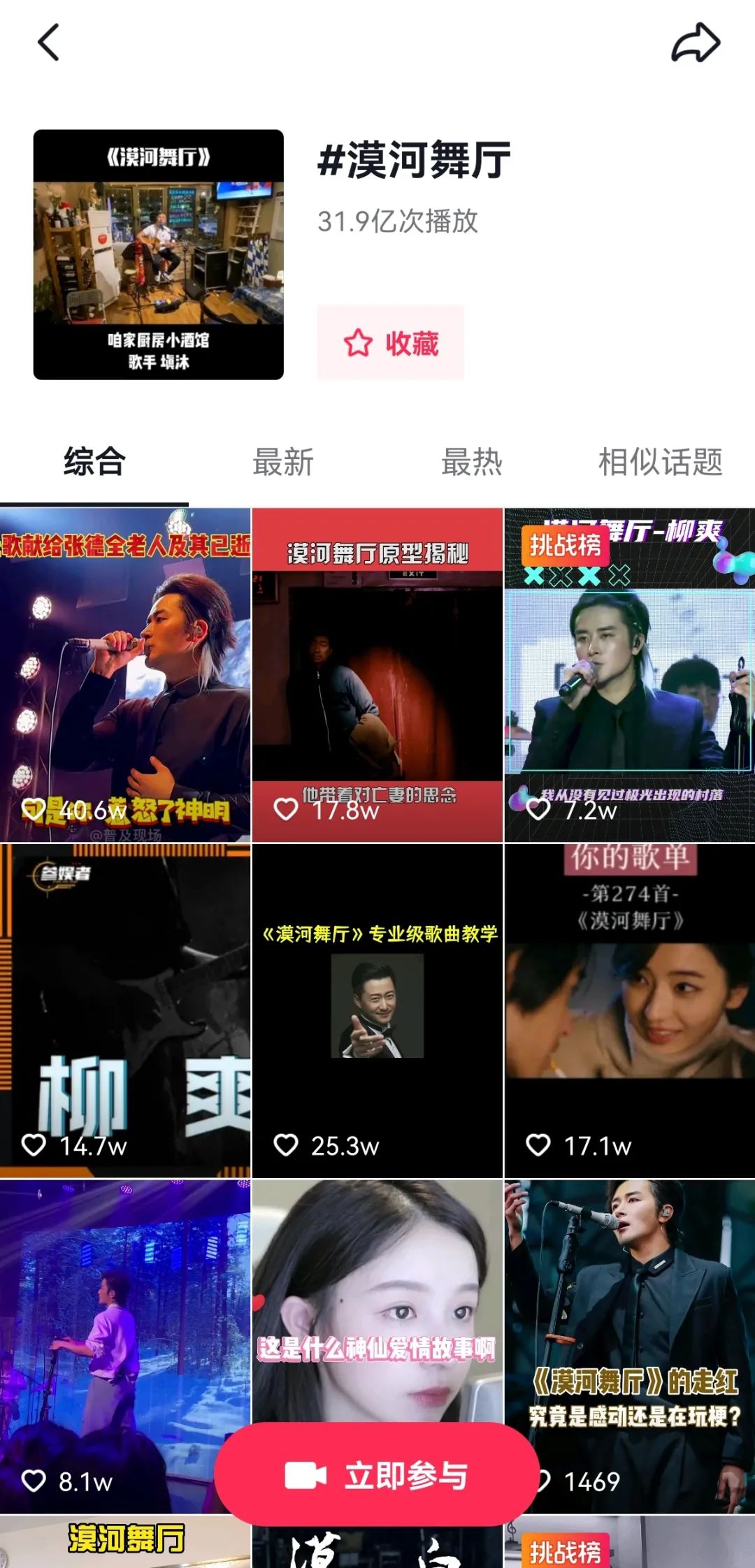Switch to the 最新 tab
The image size is (755, 1568).
pyautogui.click(x=282, y=462)
